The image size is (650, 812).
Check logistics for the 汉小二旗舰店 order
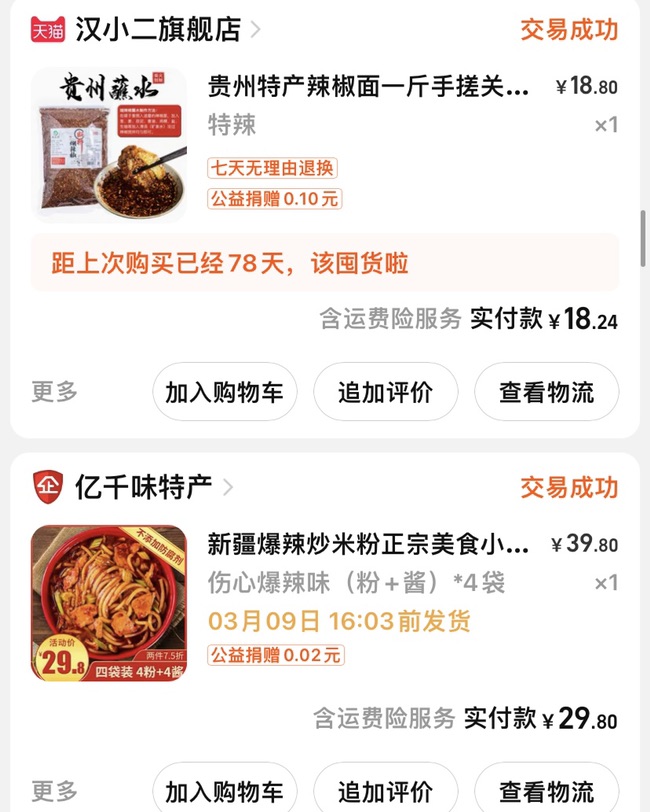tap(546, 392)
